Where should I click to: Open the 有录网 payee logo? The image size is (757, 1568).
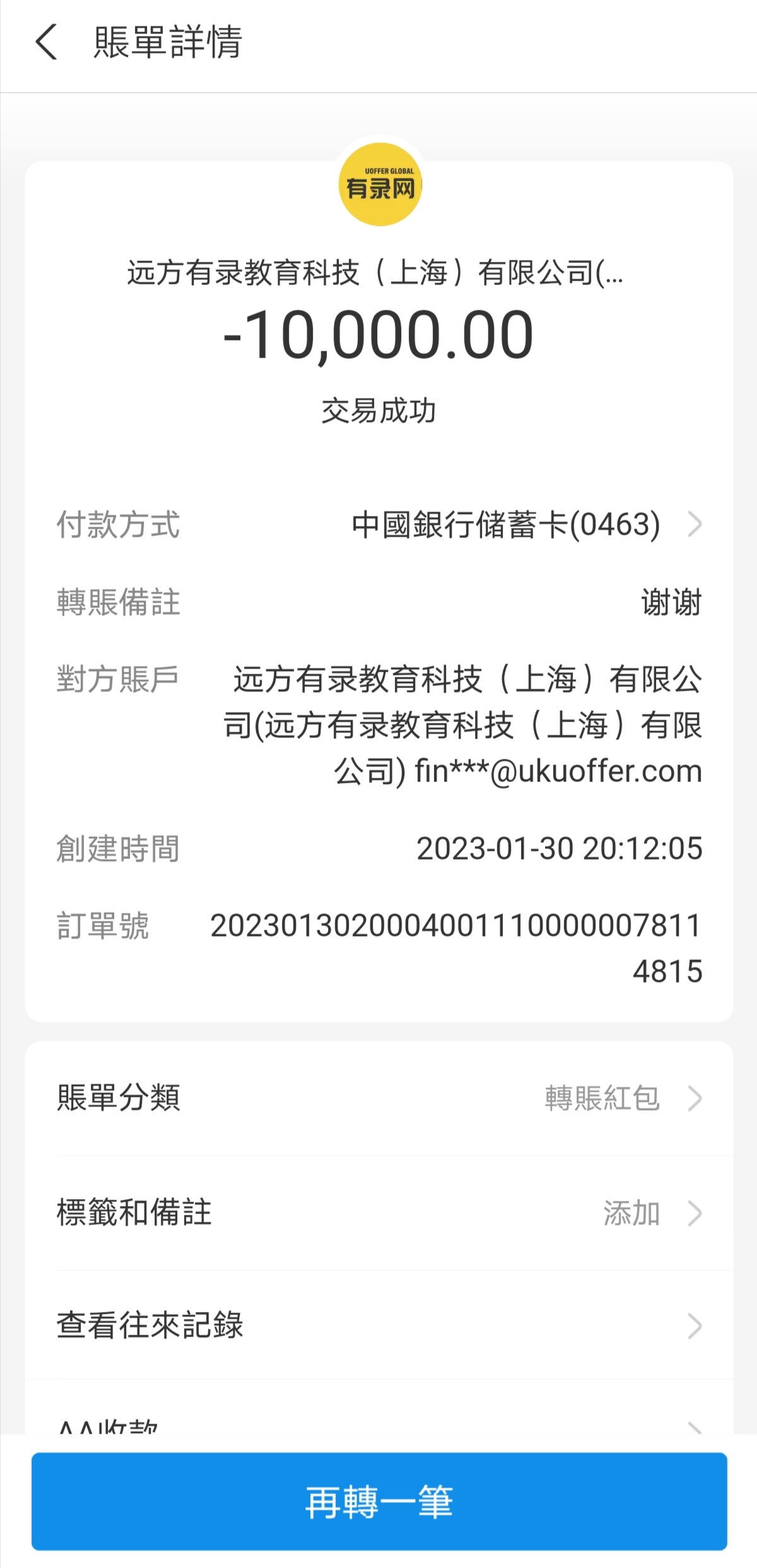380,185
